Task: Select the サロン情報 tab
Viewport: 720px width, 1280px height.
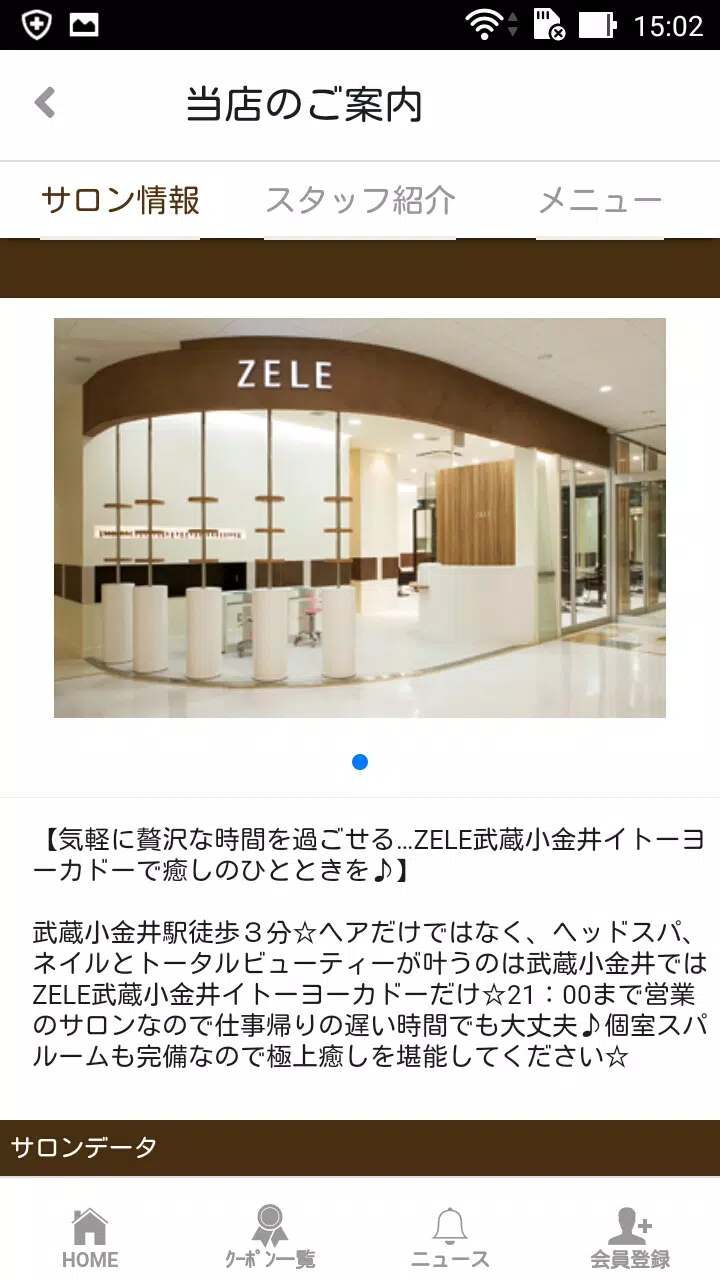Action: pyautogui.click(x=120, y=201)
